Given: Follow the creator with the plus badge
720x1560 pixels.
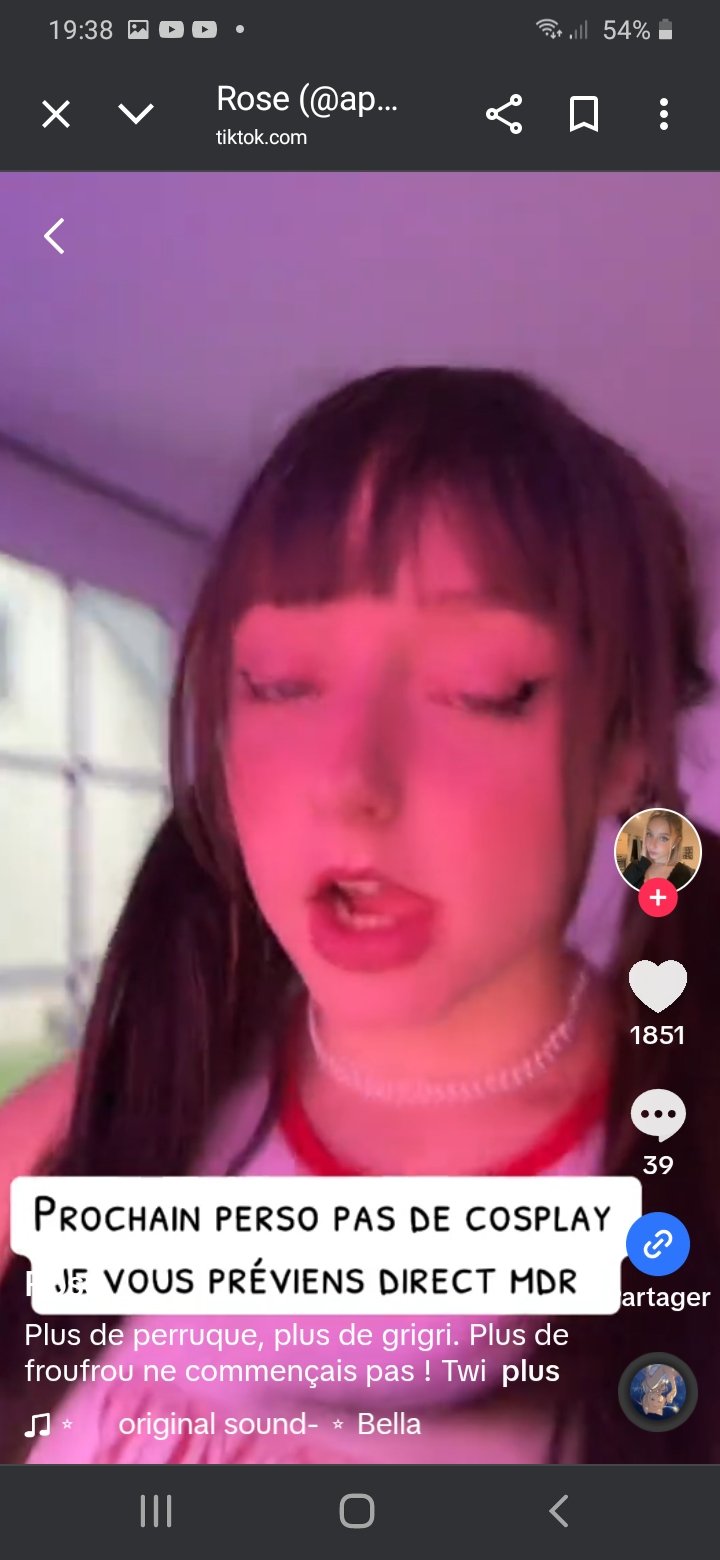Looking at the screenshot, I should [x=657, y=898].
